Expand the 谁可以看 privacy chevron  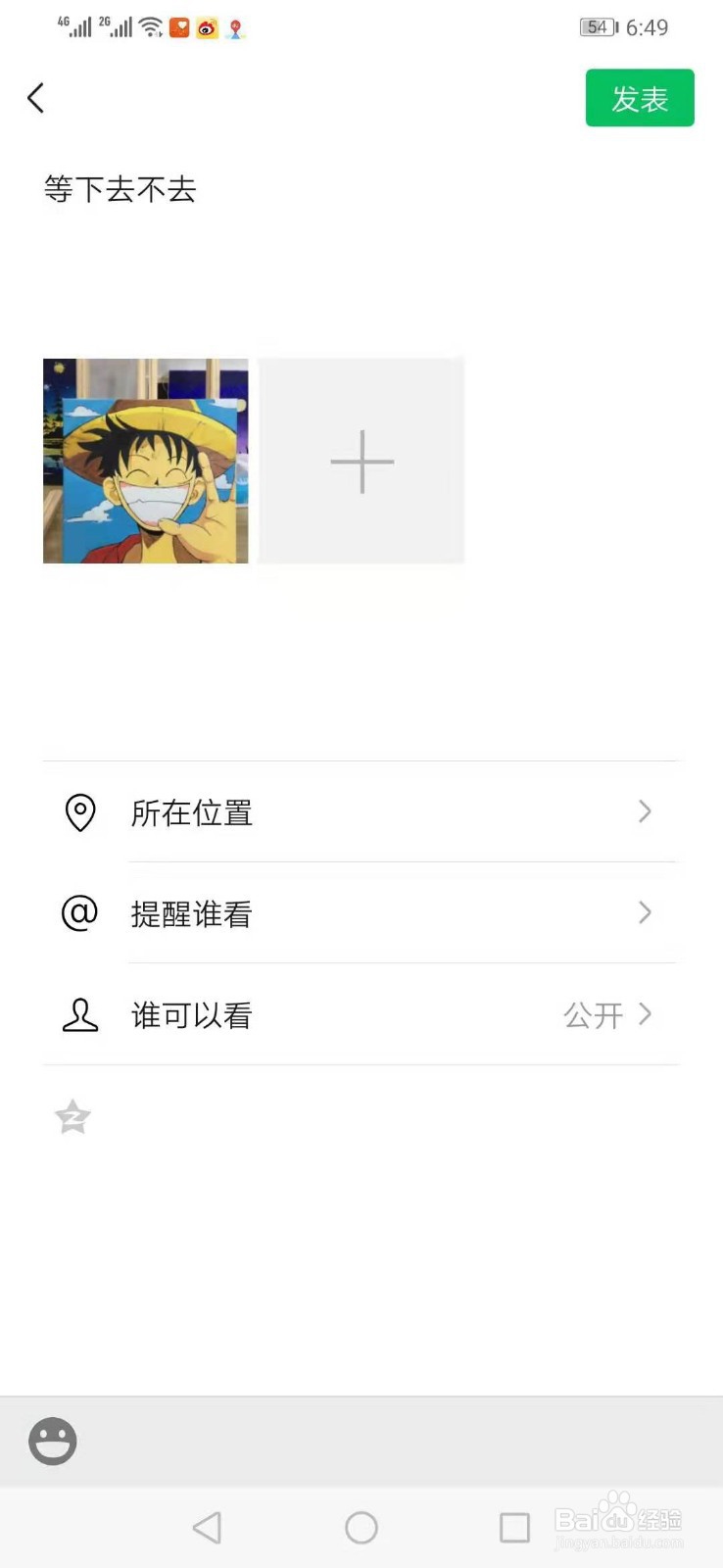644,1015
